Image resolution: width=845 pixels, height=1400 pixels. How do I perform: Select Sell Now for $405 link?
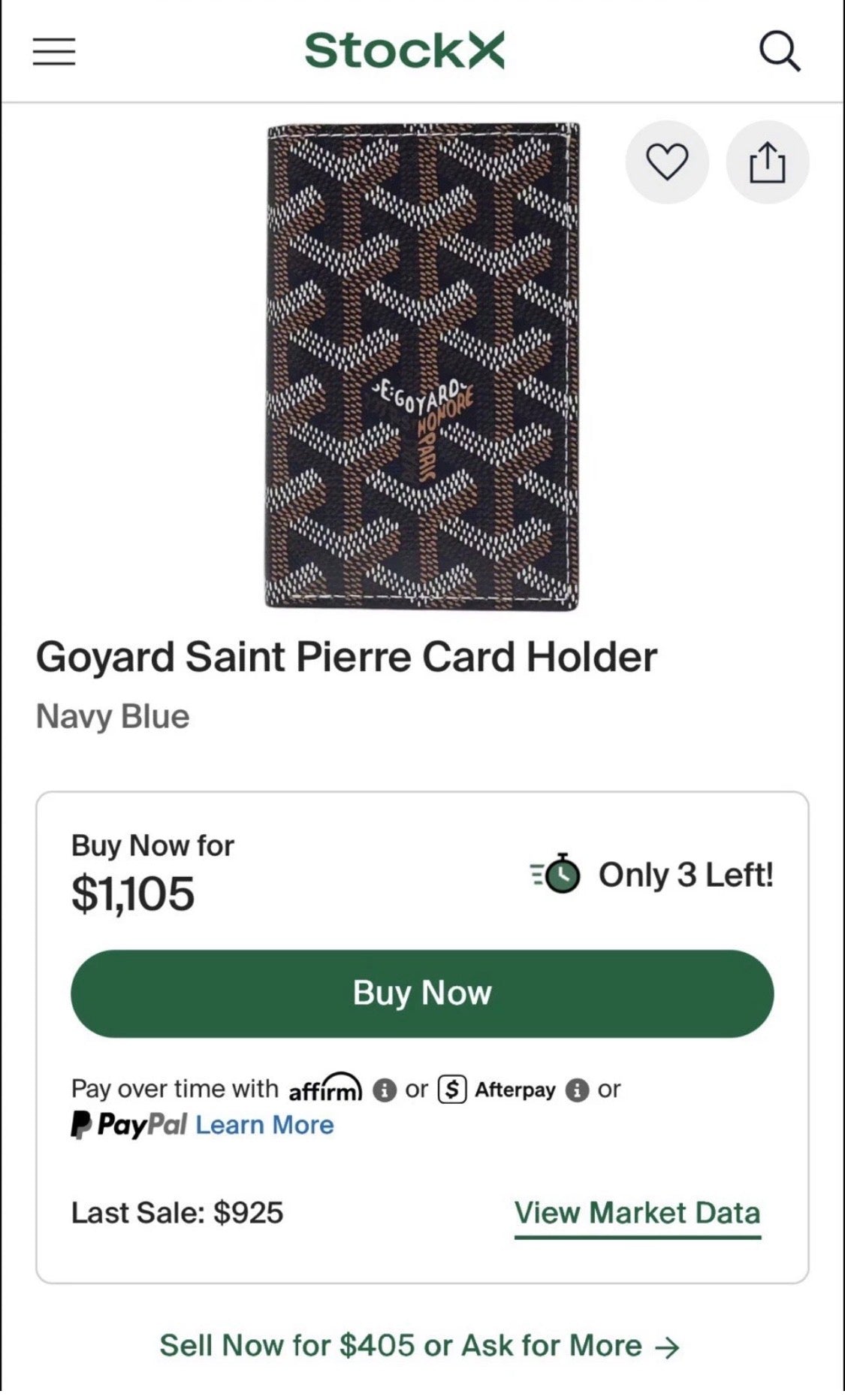[x=419, y=1345]
